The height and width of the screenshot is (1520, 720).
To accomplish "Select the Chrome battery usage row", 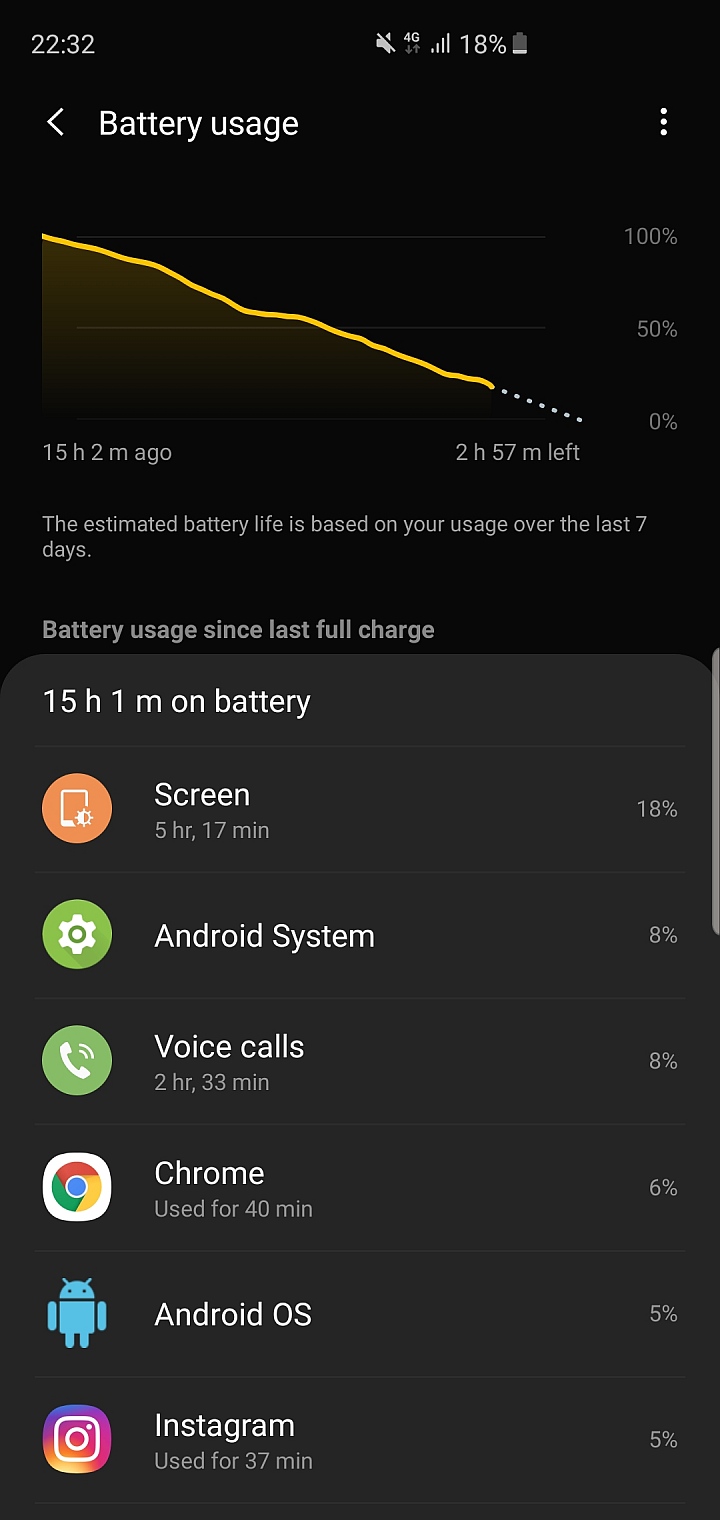I will [360, 1187].
